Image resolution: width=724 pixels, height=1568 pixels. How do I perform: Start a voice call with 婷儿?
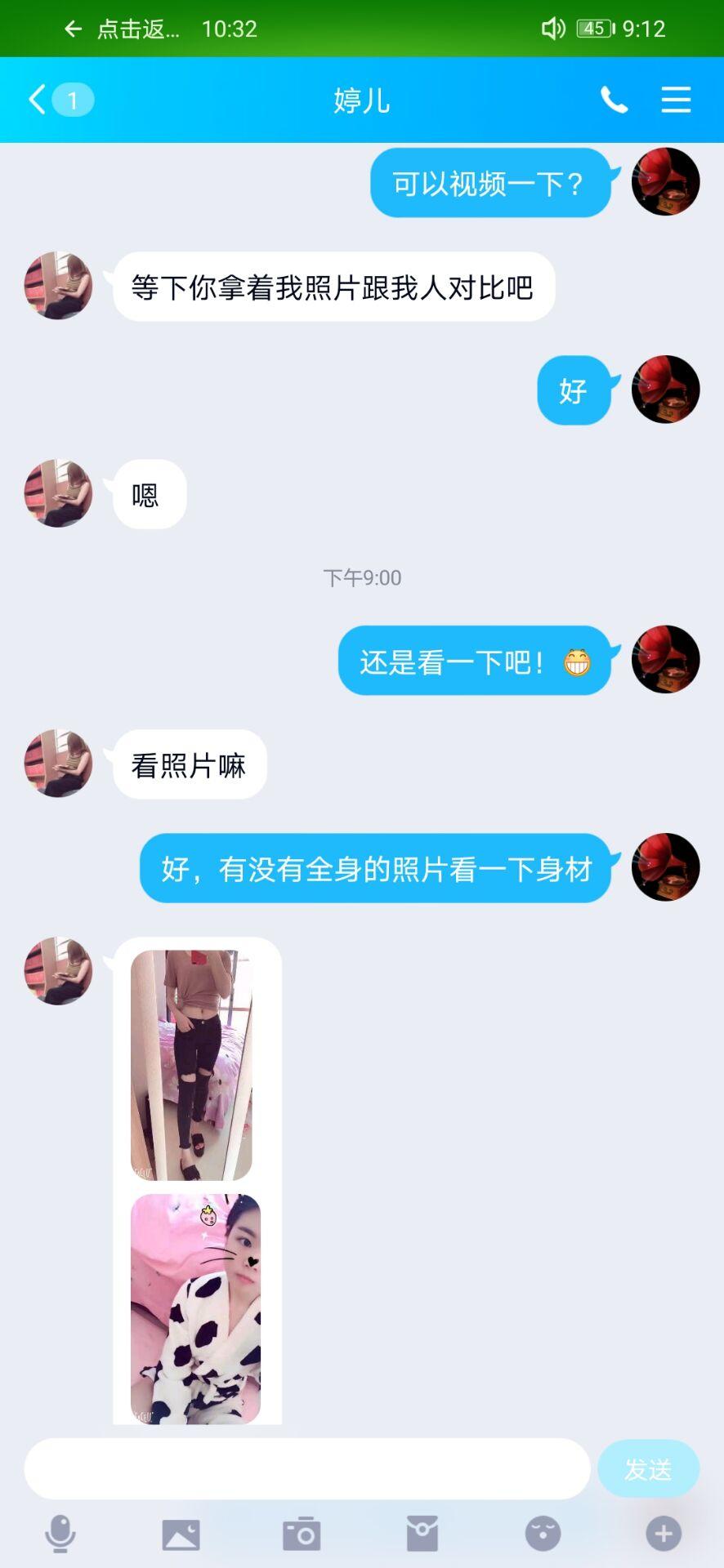614,100
